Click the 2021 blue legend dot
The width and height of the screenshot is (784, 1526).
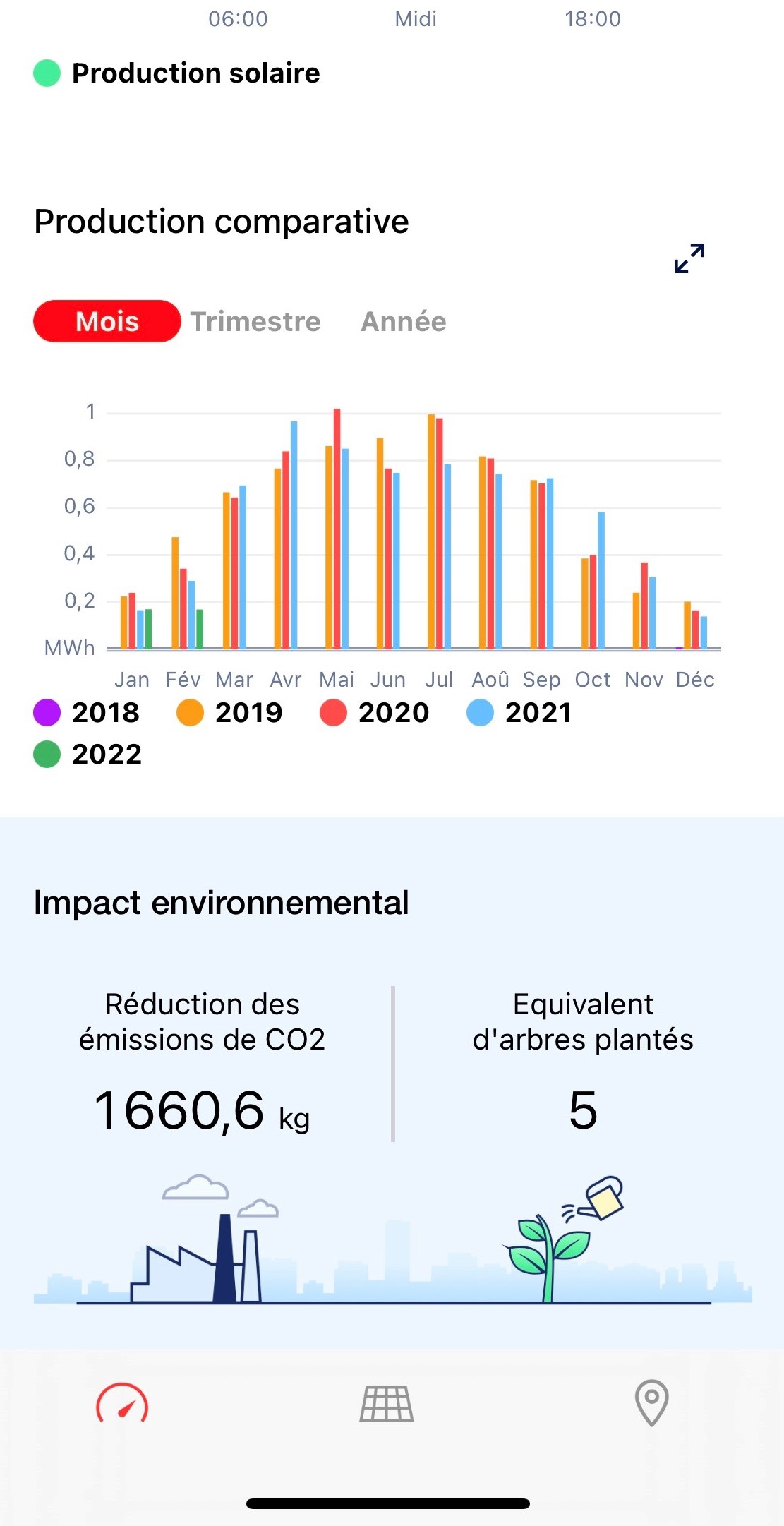coord(483,713)
